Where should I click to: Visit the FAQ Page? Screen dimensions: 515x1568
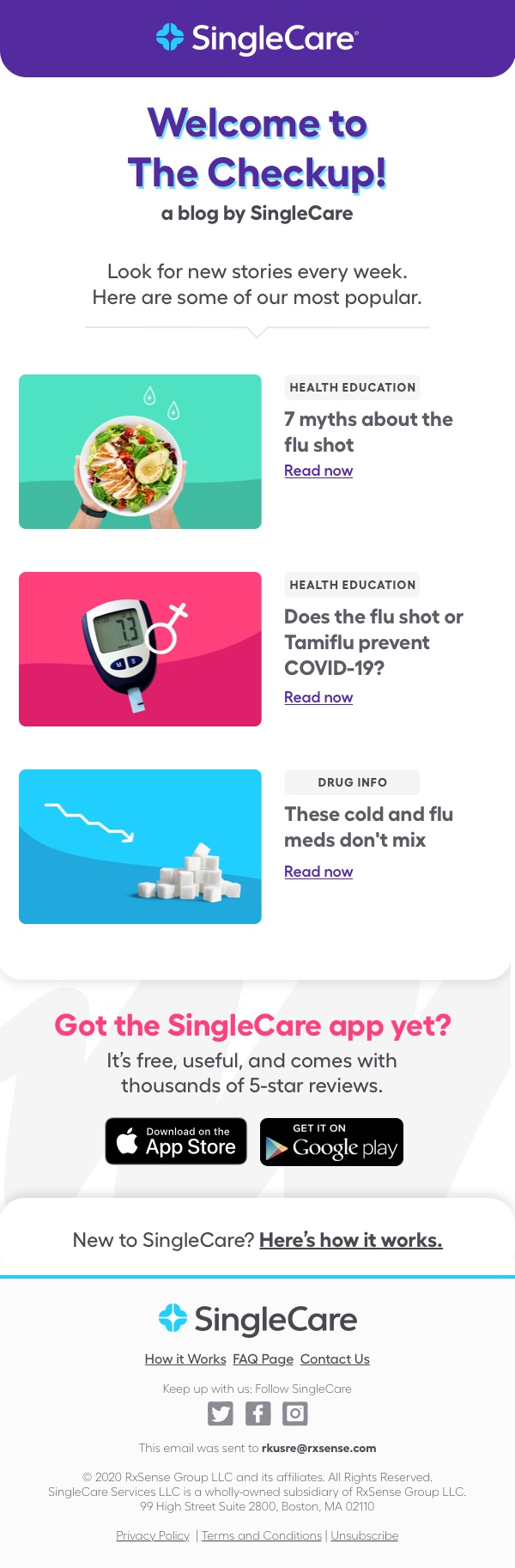(263, 1358)
